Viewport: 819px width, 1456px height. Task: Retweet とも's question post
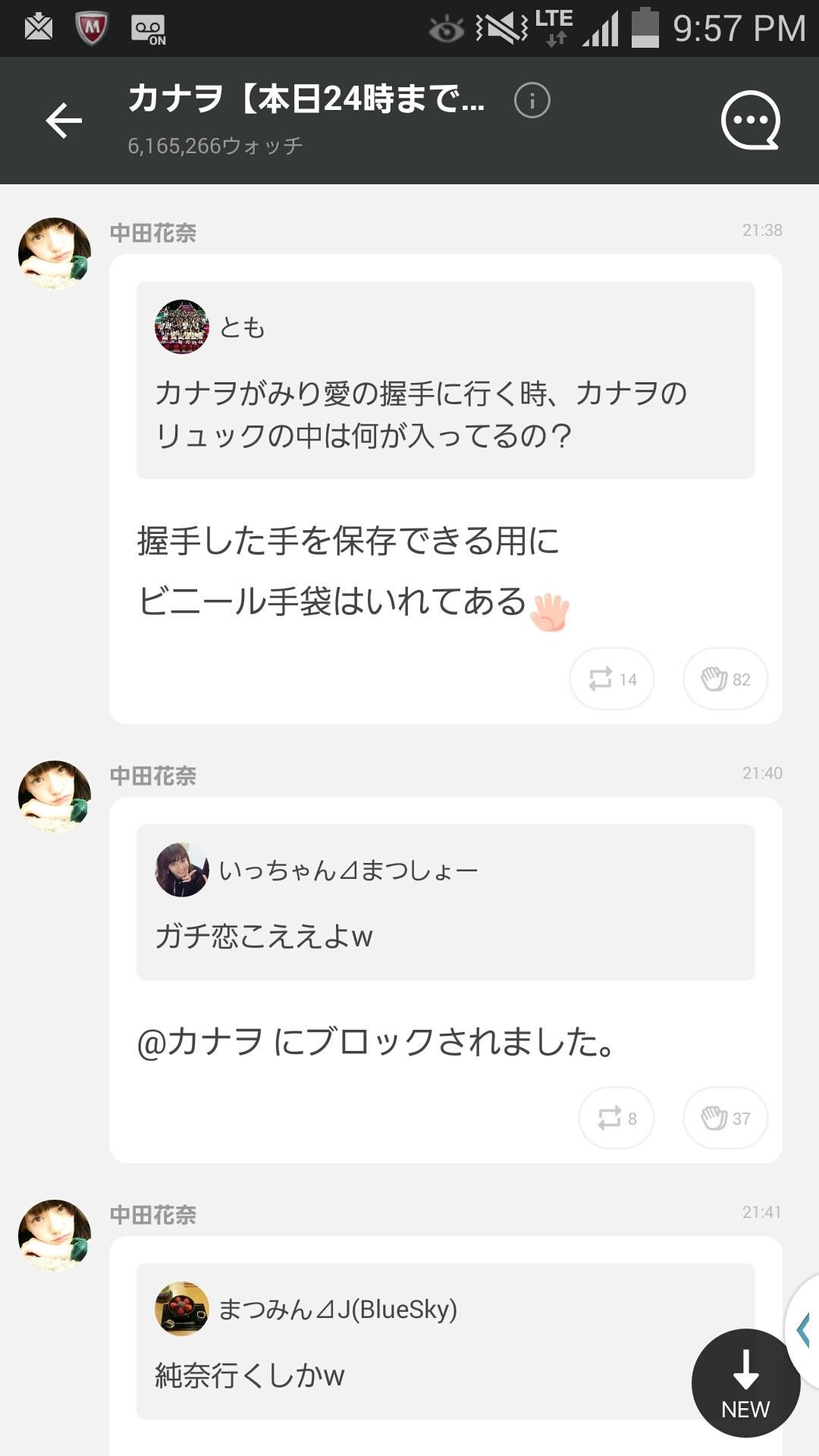tap(611, 679)
